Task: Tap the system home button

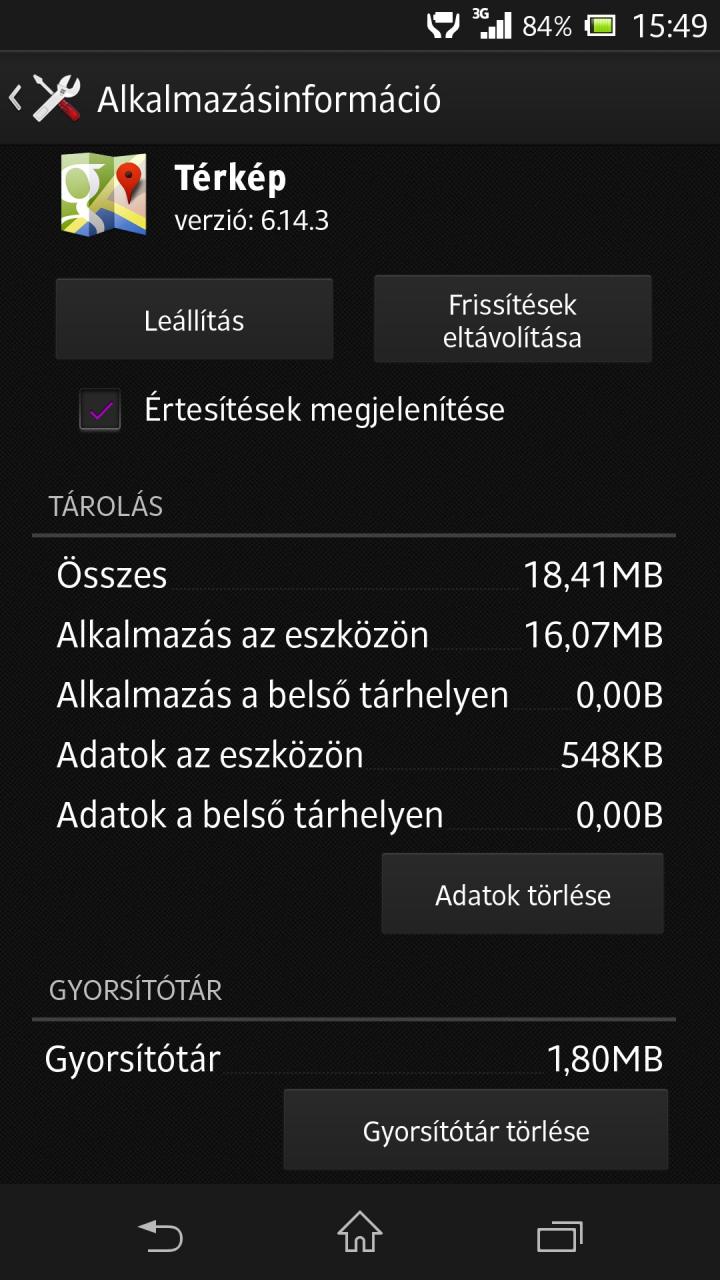Action: click(359, 1233)
